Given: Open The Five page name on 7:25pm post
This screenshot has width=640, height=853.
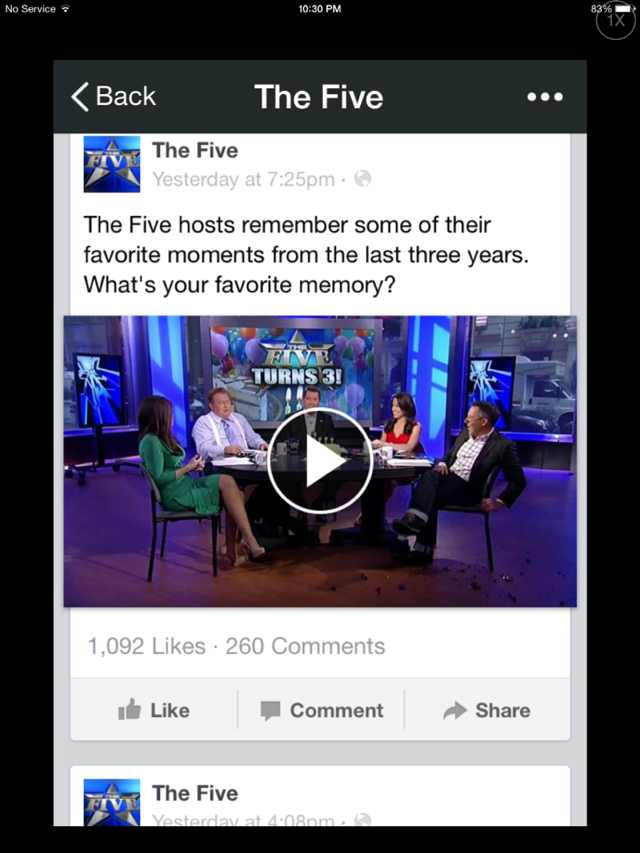Looking at the screenshot, I should coord(195,151).
